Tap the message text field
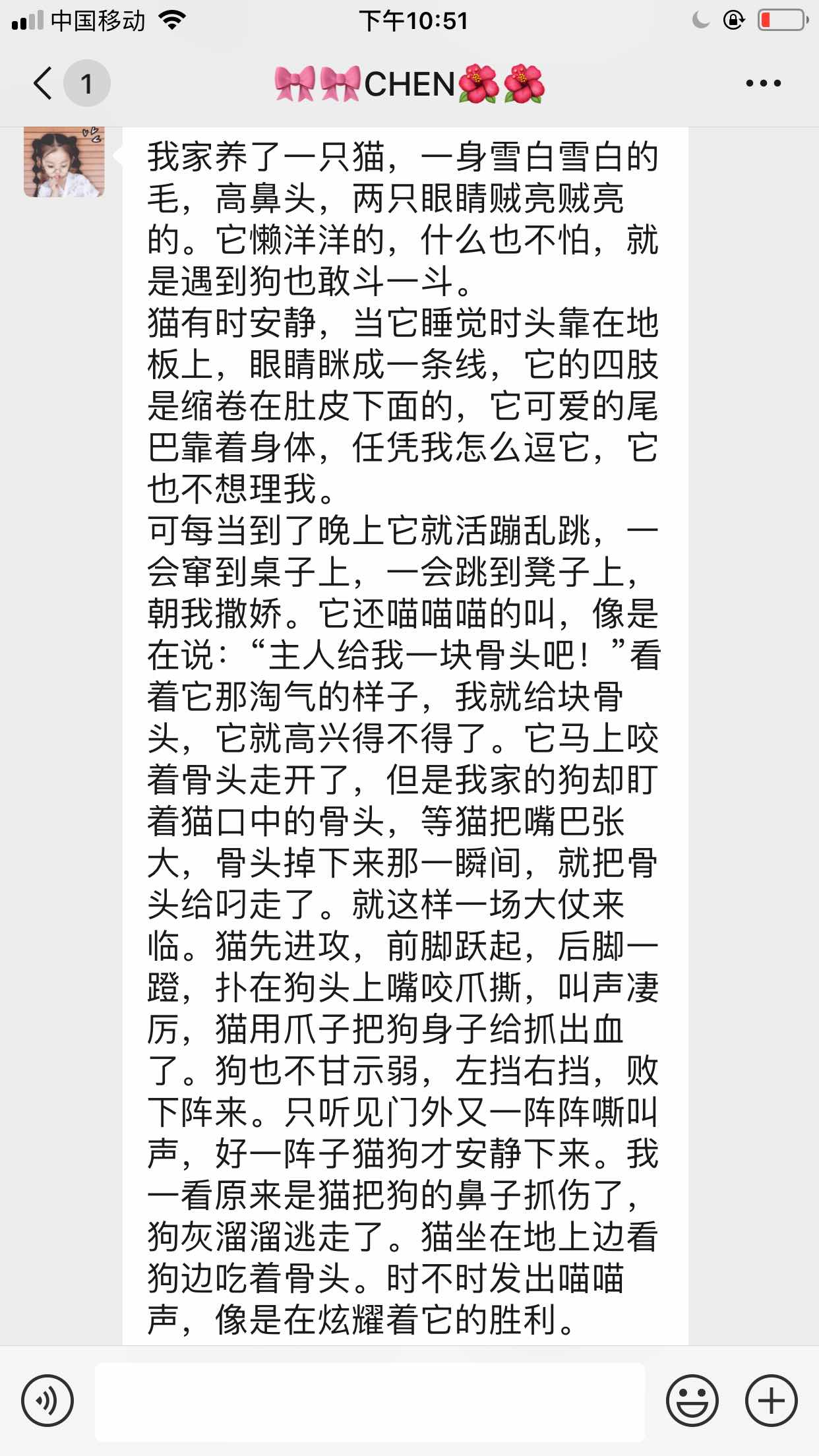This screenshot has height=1456, width=819. (x=370, y=1402)
